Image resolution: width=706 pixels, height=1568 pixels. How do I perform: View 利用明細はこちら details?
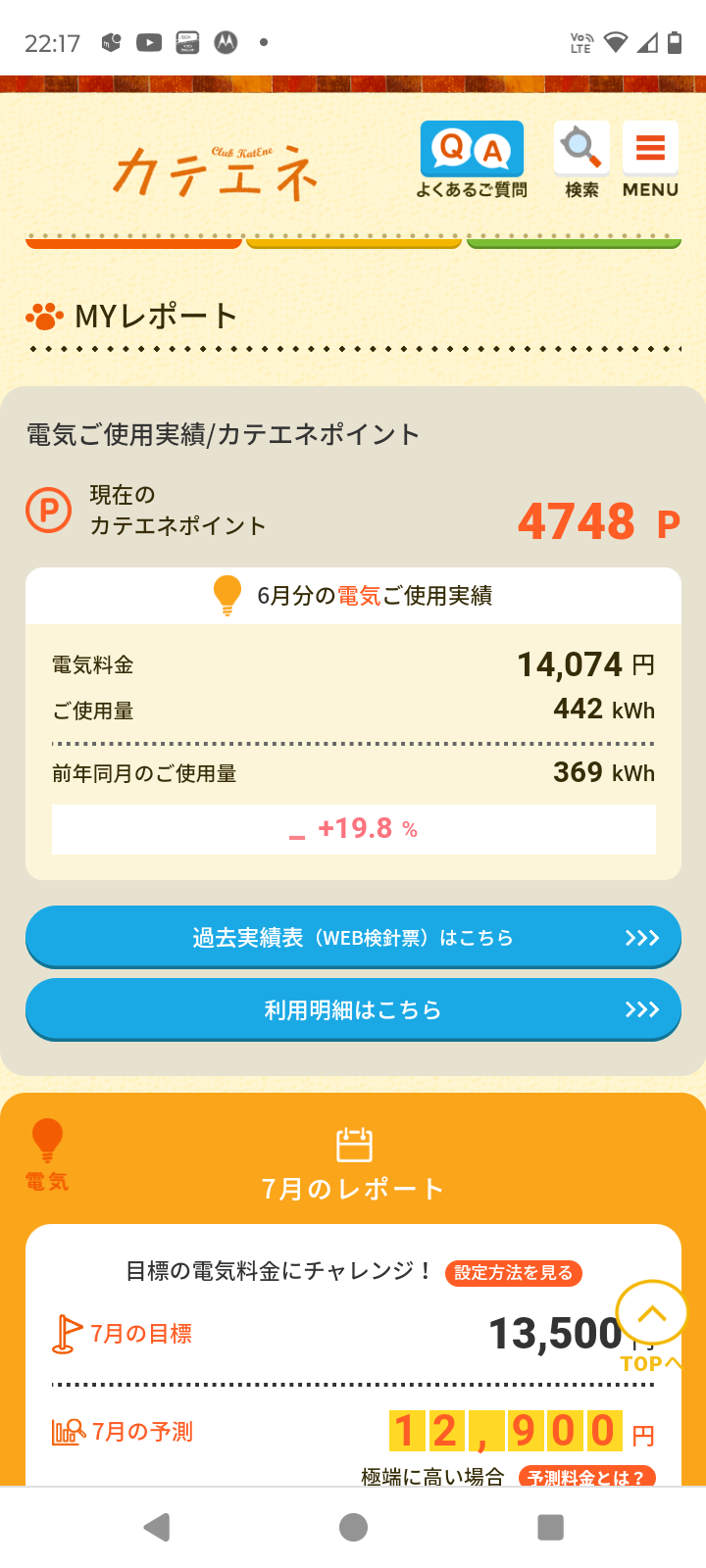(353, 1009)
